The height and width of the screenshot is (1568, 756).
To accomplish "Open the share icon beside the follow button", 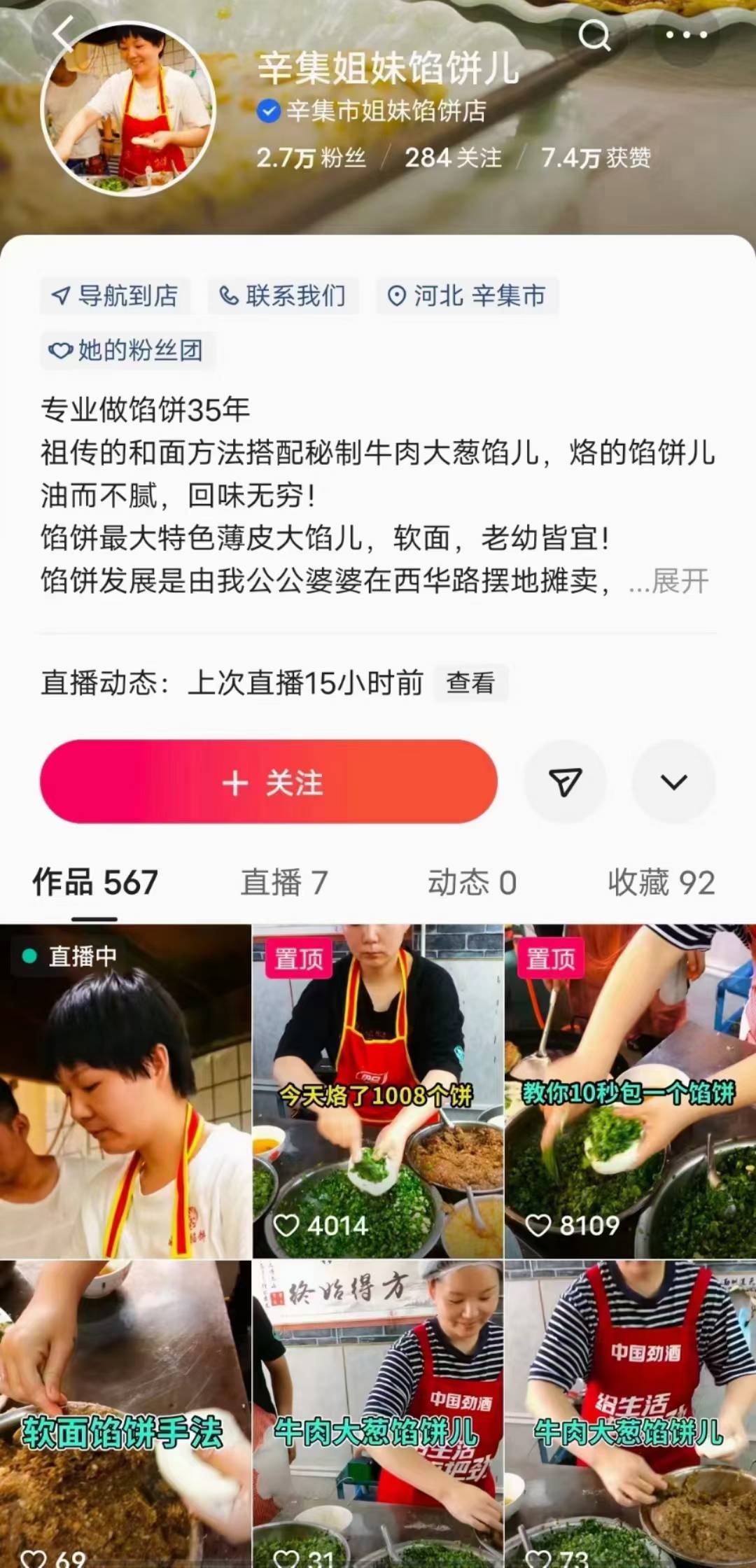I will [x=564, y=783].
